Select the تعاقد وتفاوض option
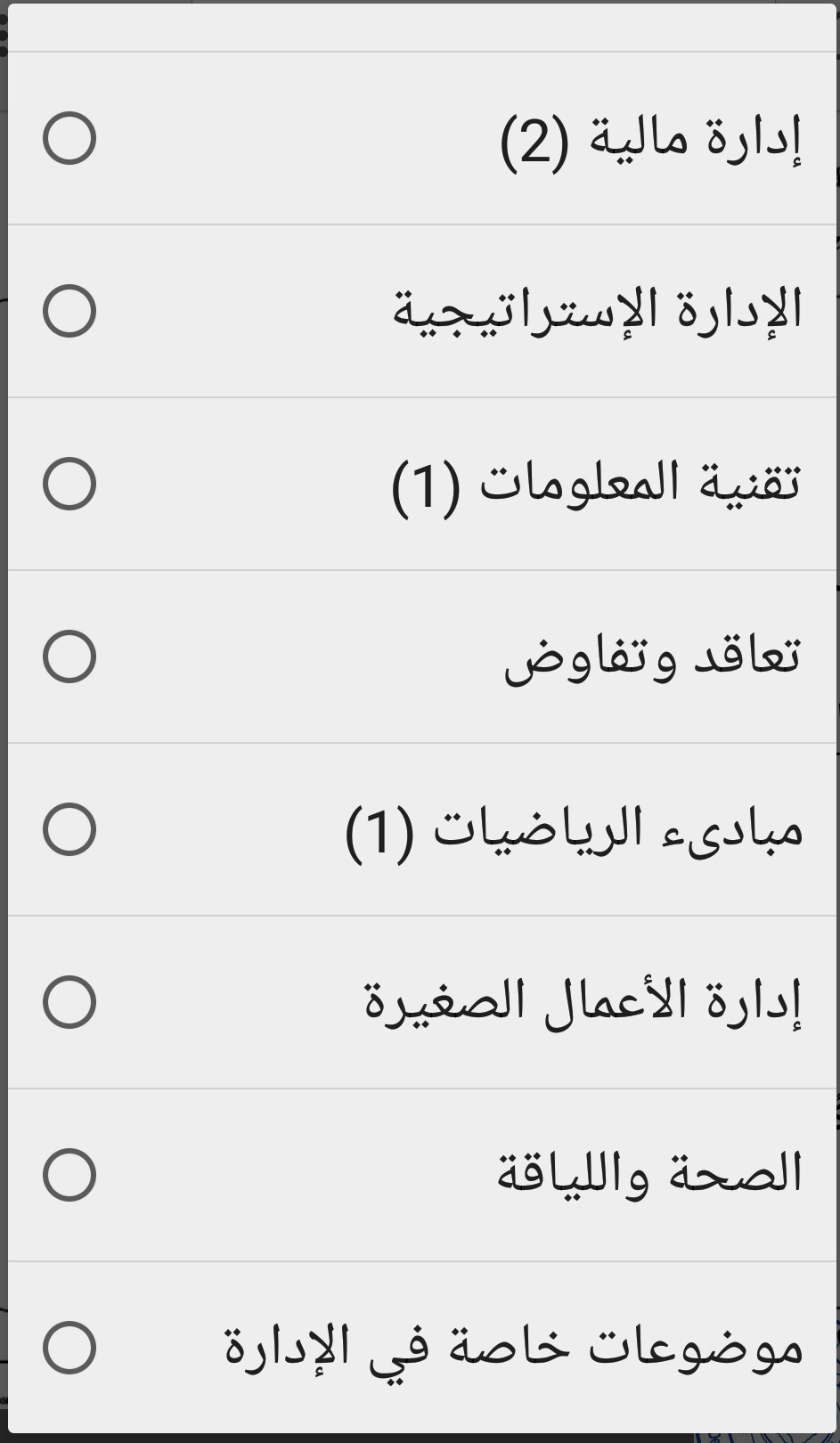This screenshot has height=1443, width=840. pos(421,656)
